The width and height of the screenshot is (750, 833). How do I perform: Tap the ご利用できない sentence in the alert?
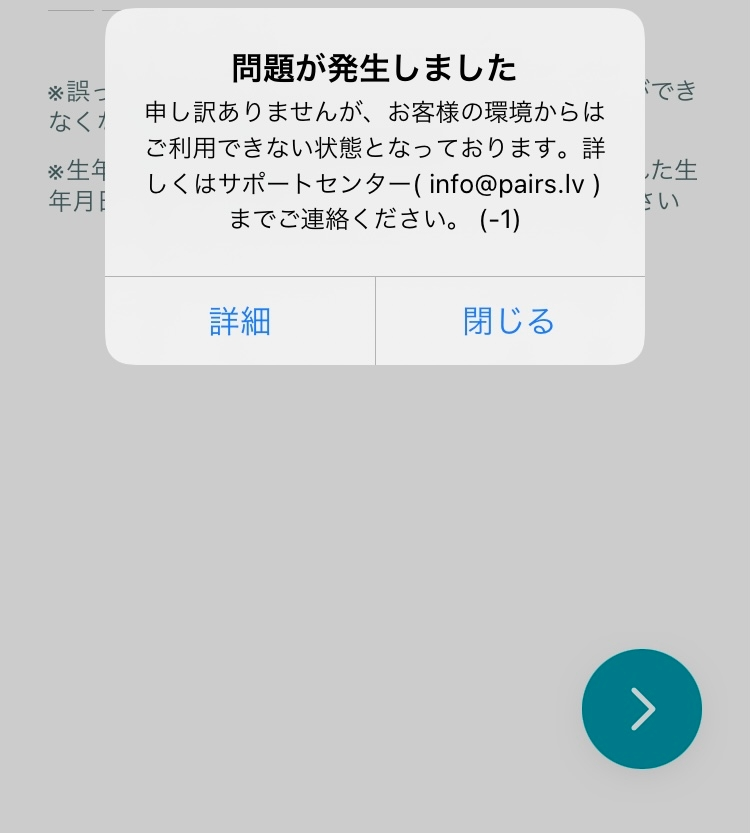point(230,148)
